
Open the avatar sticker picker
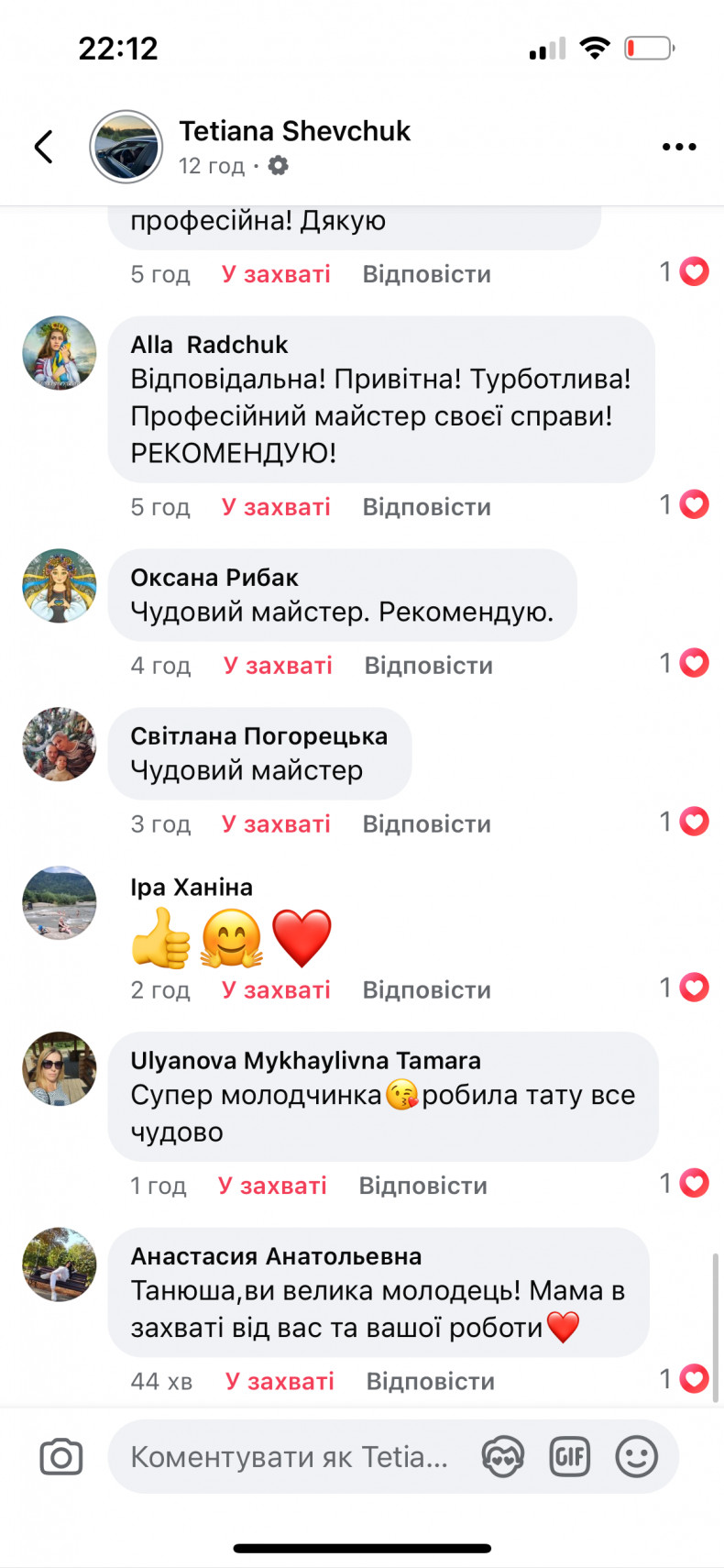tap(503, 1457)
